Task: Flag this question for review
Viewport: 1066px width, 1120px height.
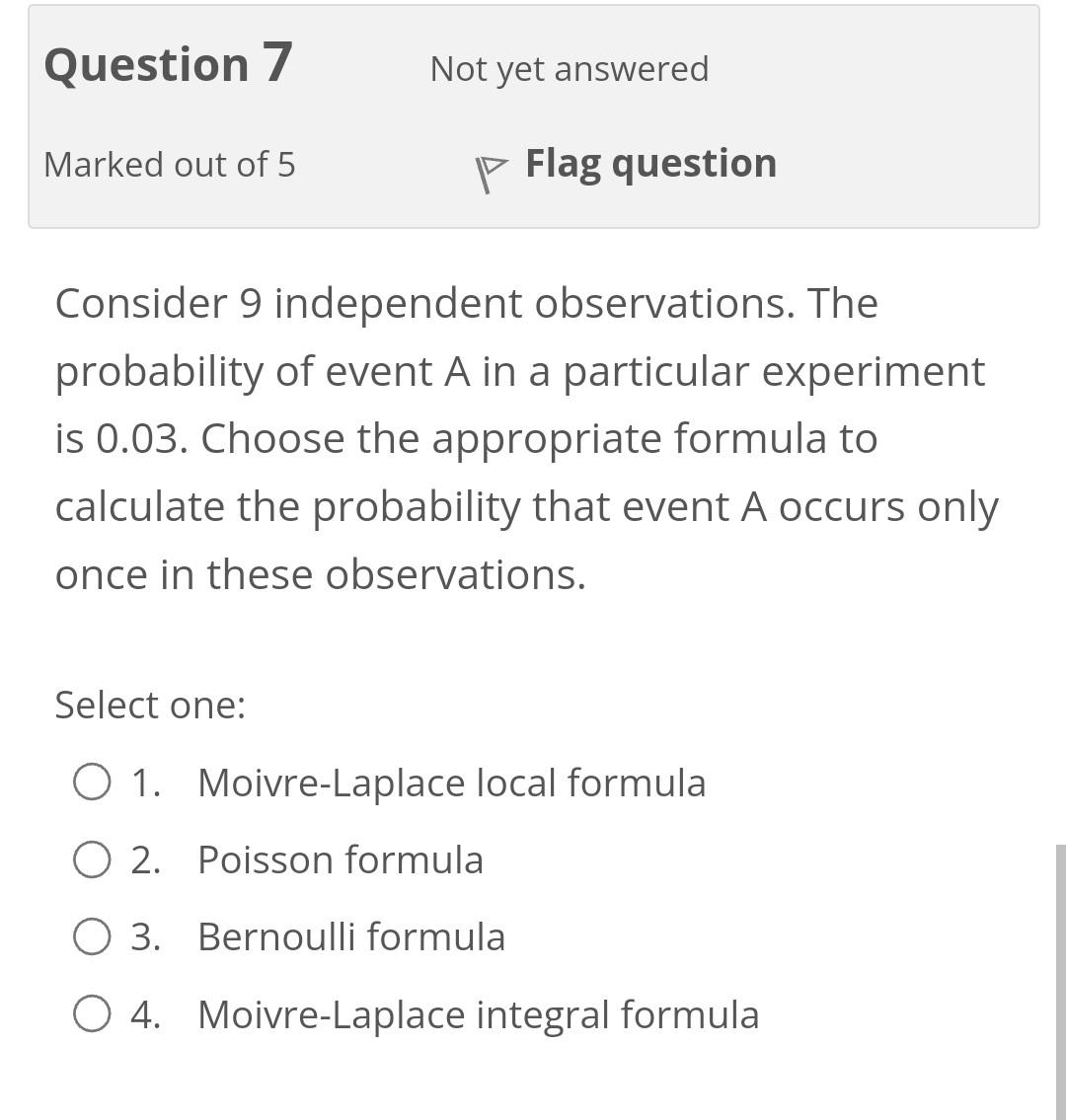Action: [651, 163]
